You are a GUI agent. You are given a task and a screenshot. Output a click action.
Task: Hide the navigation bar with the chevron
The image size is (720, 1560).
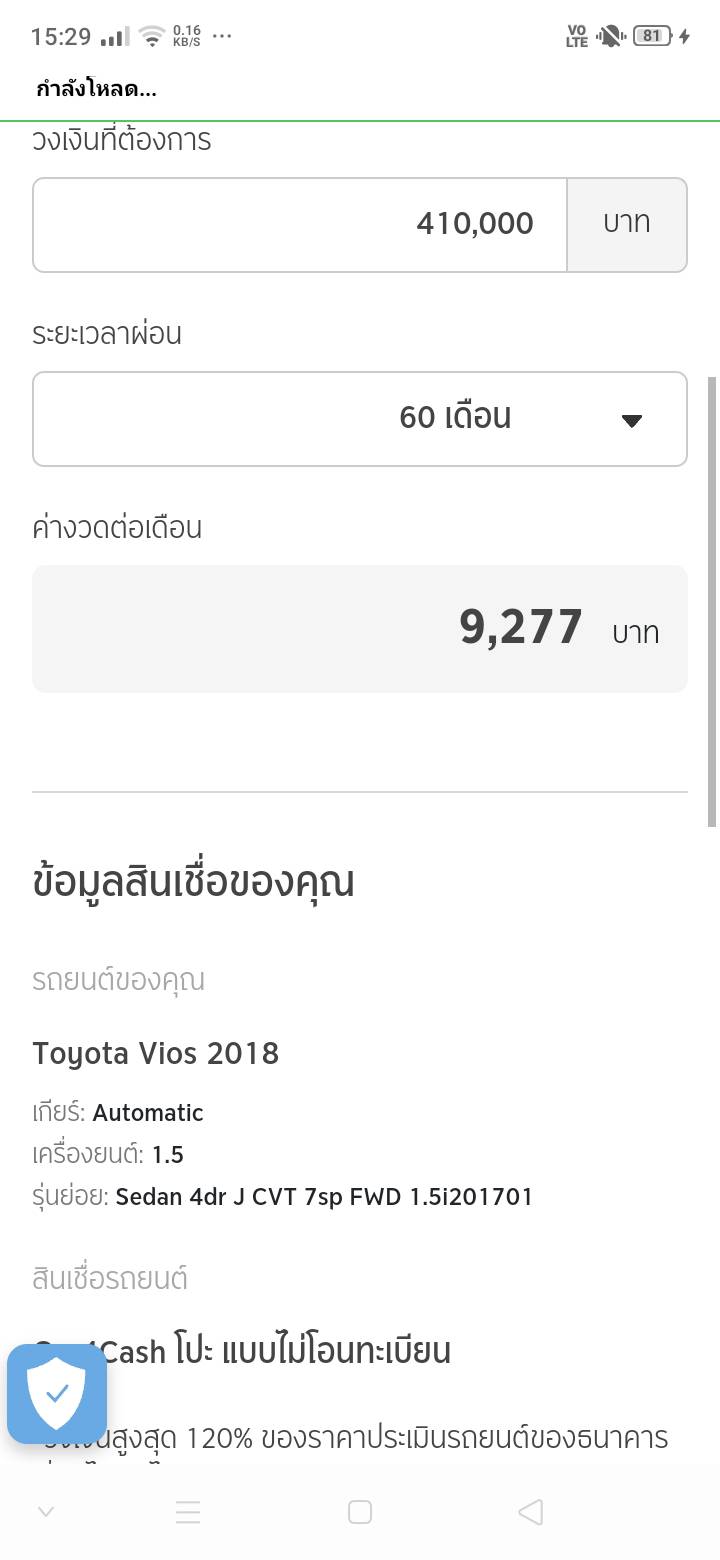pos(46,1512)
